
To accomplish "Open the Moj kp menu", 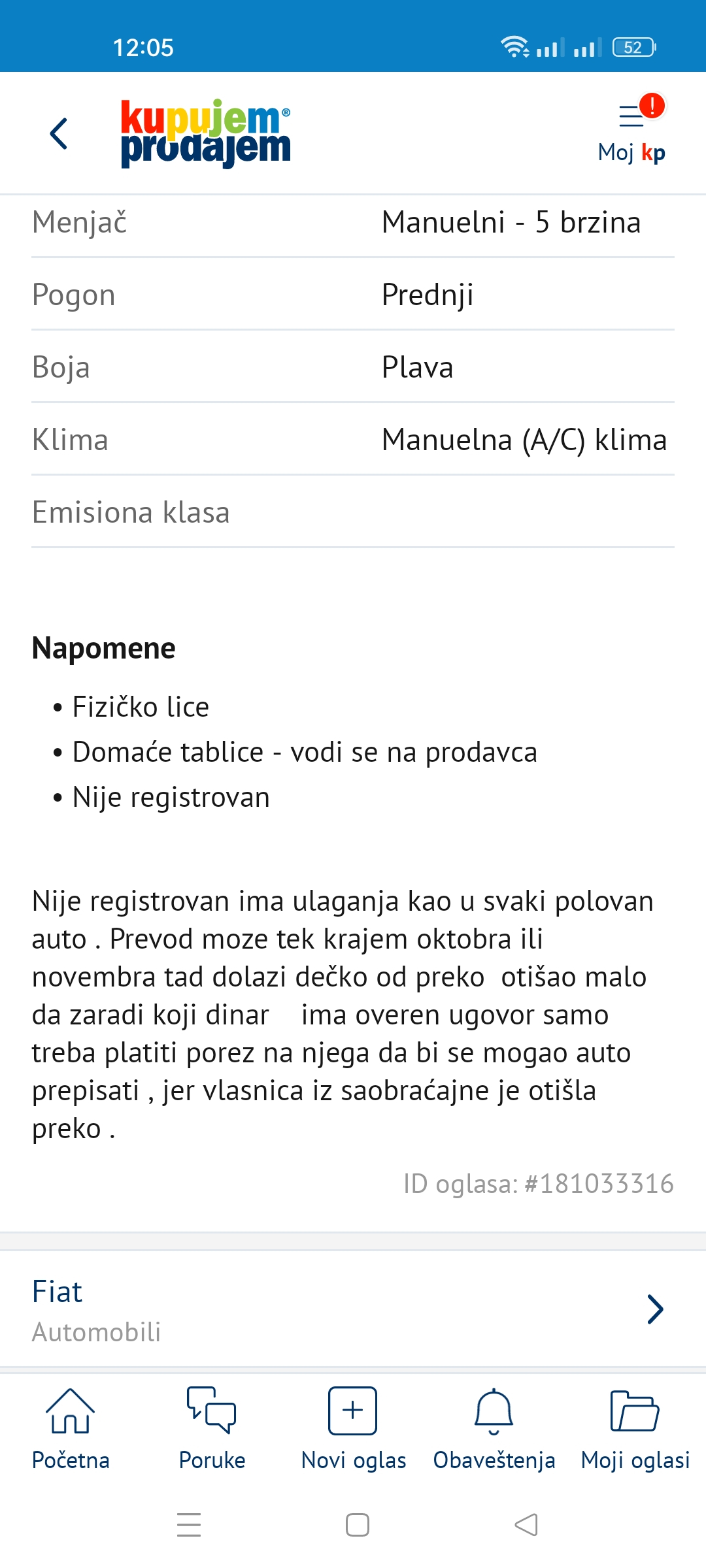I will pos(631,131).
